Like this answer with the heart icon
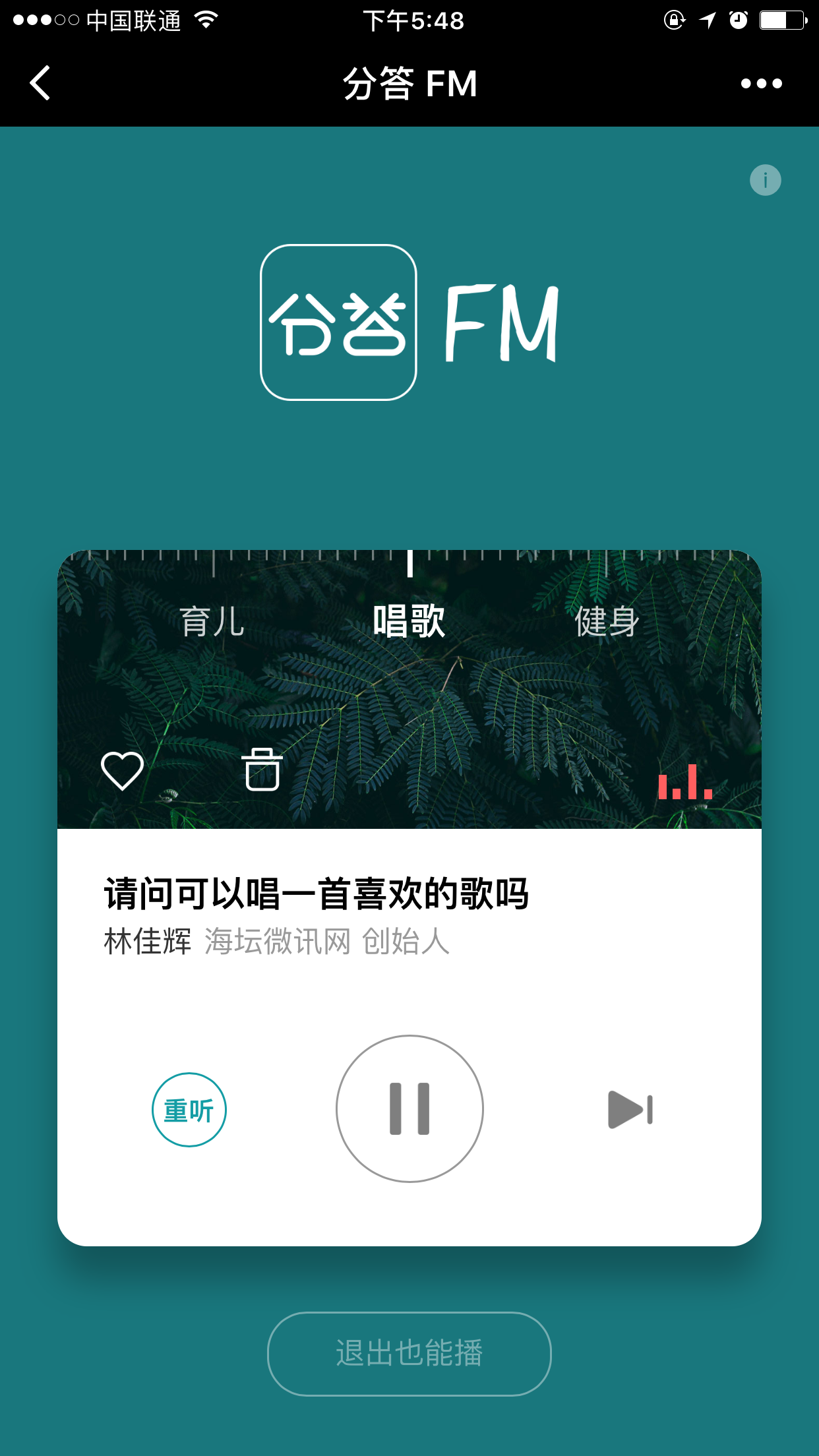The width and height of the screenshot is (819, 1456). pos(122,770)
